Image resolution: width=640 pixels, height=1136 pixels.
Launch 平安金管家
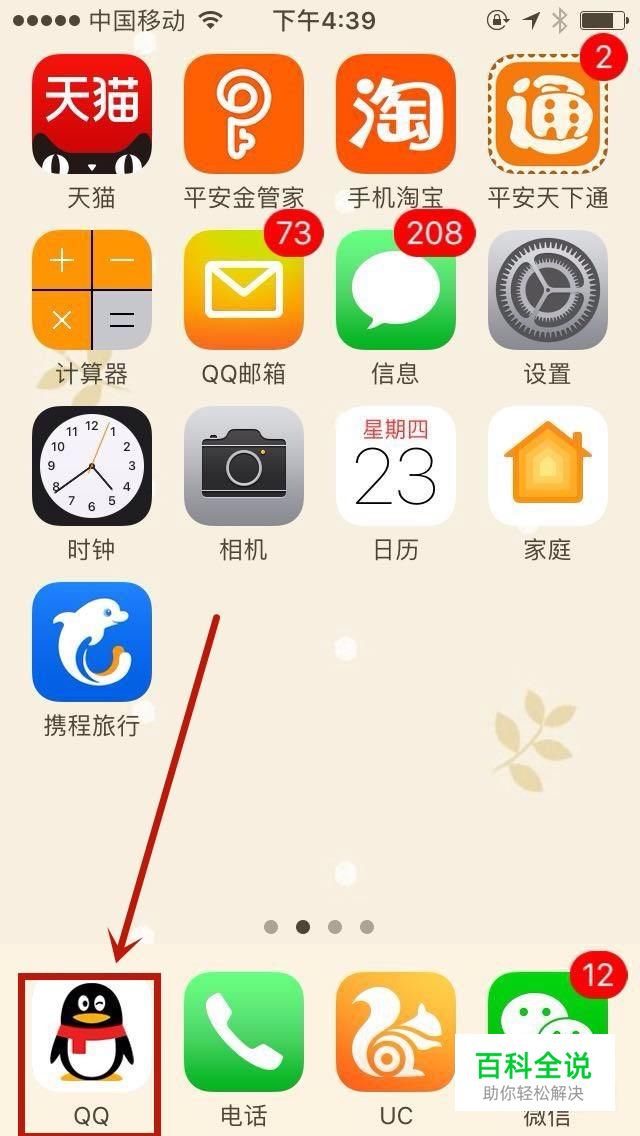244,114
